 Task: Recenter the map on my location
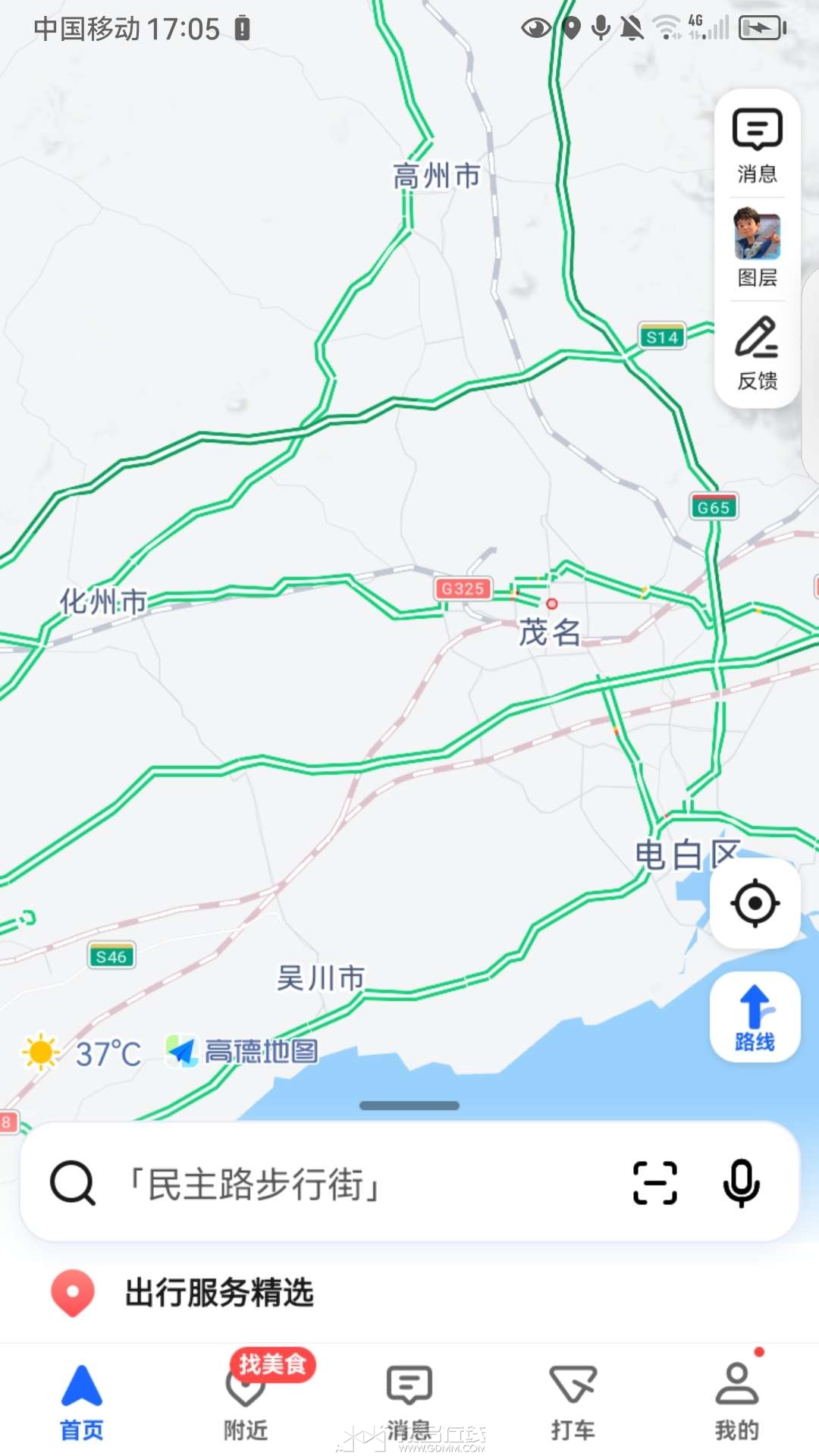755,903
